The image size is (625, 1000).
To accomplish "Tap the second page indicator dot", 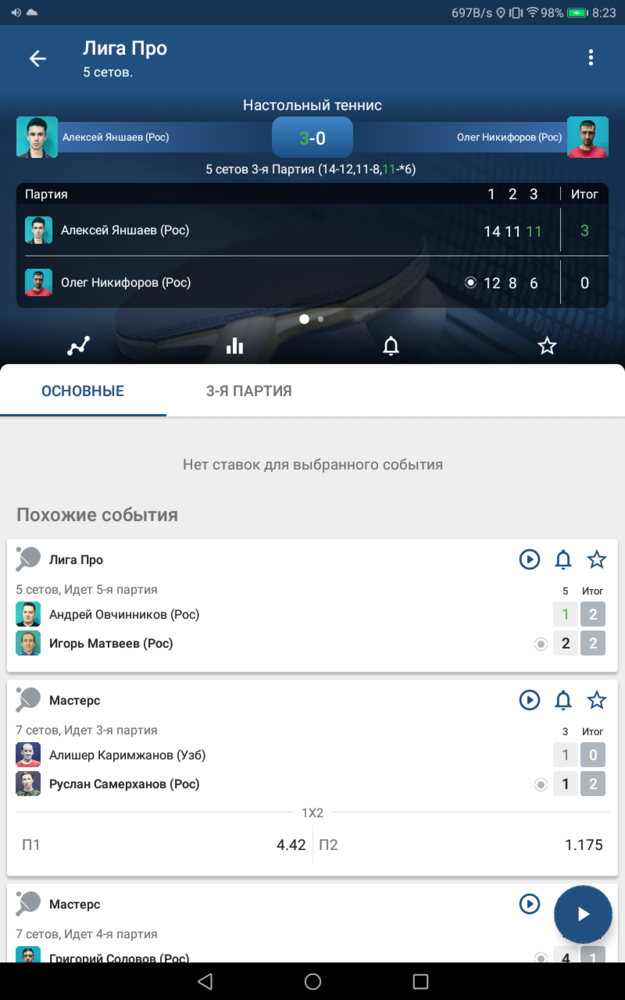I will coord(321,319).
